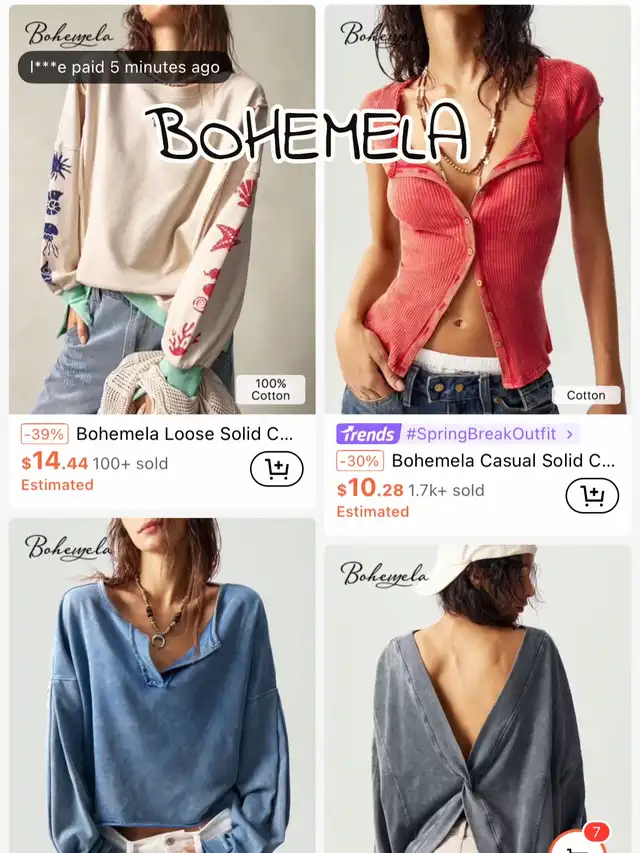View the gray twist open-back top
640x853 pixels.
[478, 699]
